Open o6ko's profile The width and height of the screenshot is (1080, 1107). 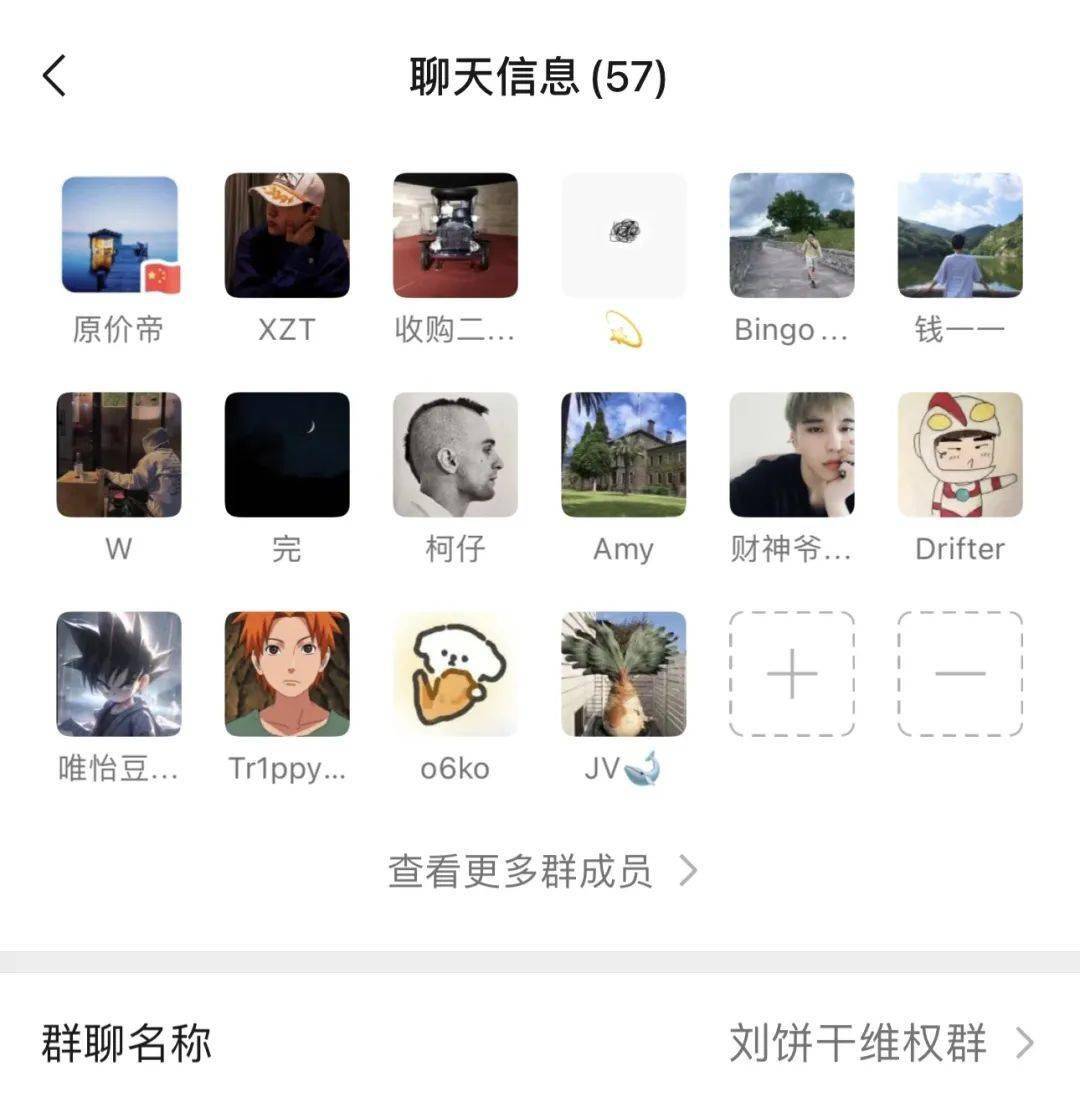point(455,674)
